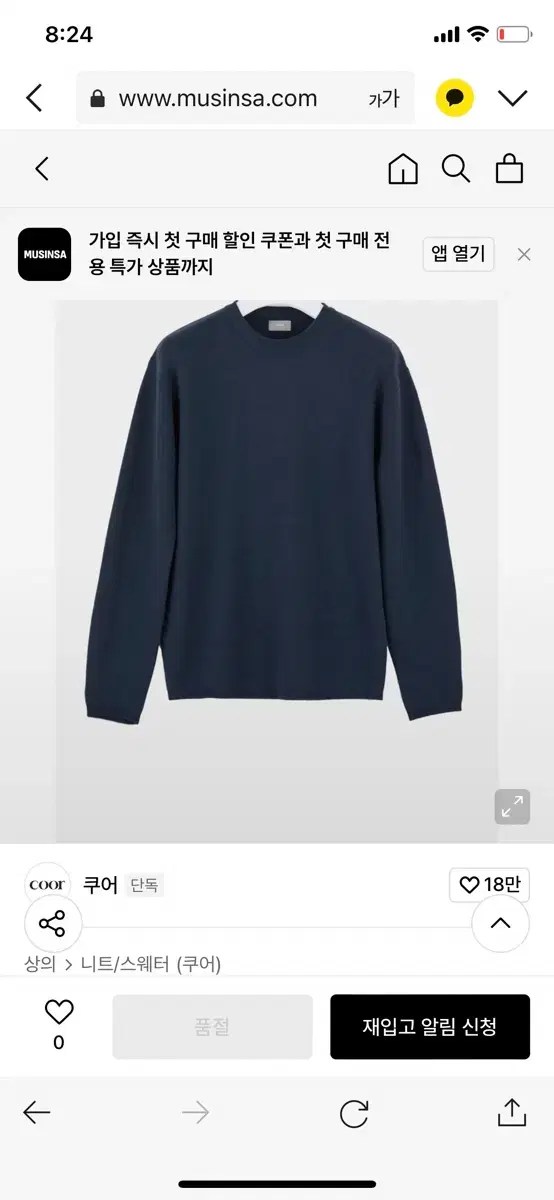Collapse the browser with the down chevron
This screenshot has height=1200, width=554.
click(512, 98)
